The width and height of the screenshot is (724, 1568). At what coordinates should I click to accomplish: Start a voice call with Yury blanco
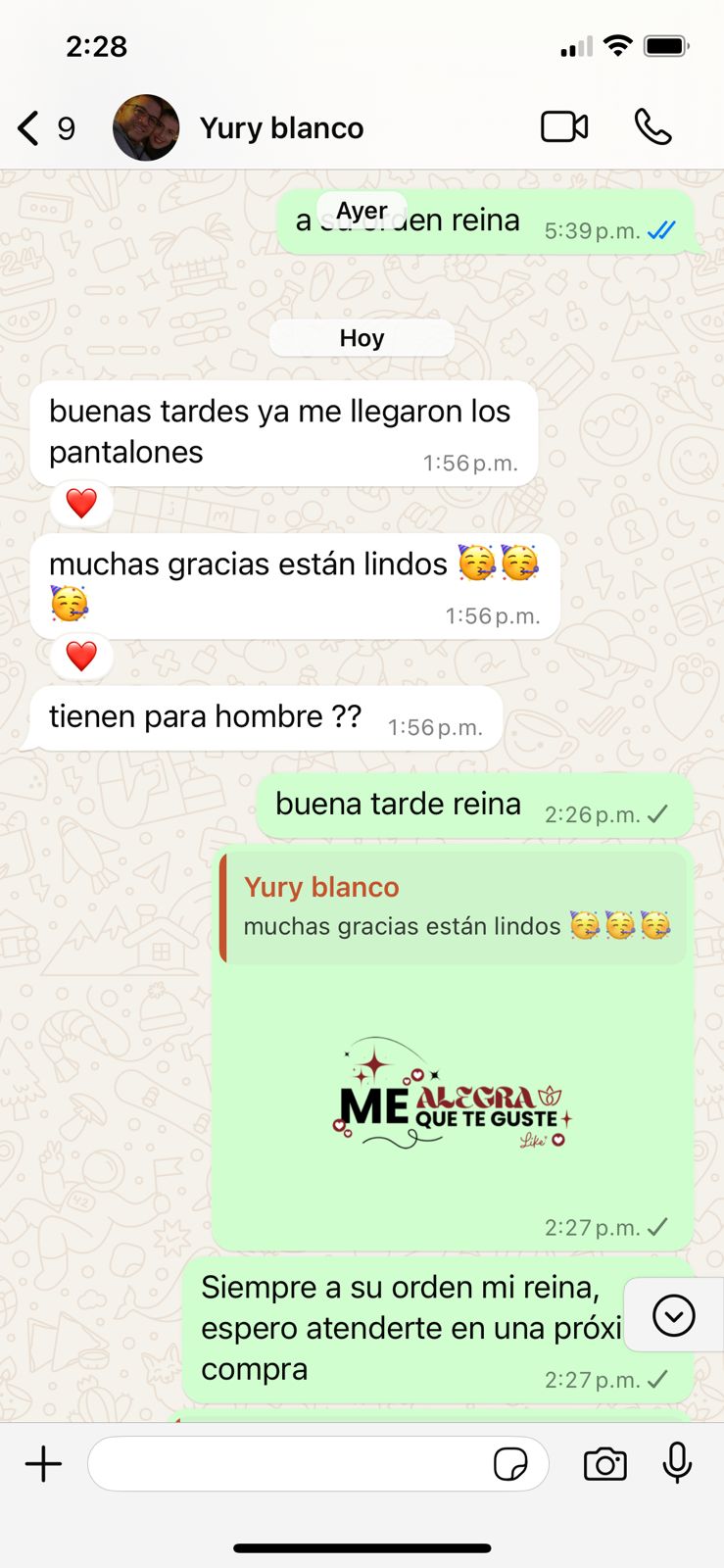652,126
